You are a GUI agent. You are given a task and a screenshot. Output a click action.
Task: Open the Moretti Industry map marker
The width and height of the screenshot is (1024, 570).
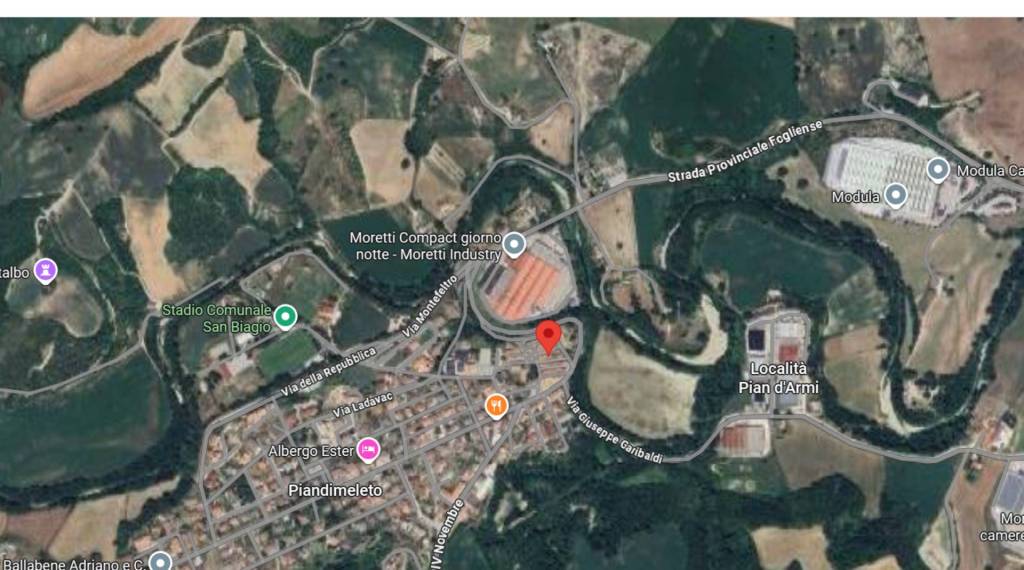coord(514,244)
